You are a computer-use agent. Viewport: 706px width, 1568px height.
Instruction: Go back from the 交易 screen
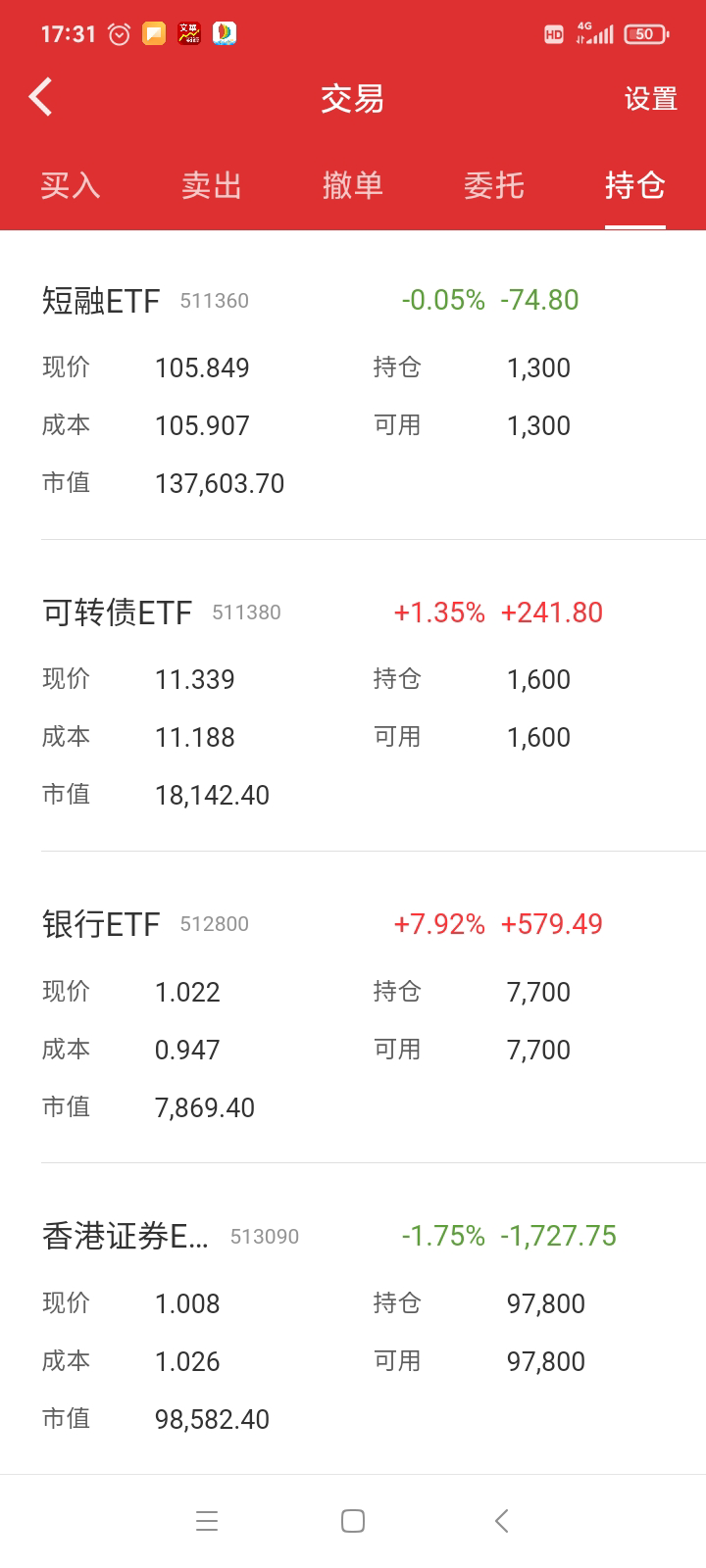click(41, 98)
